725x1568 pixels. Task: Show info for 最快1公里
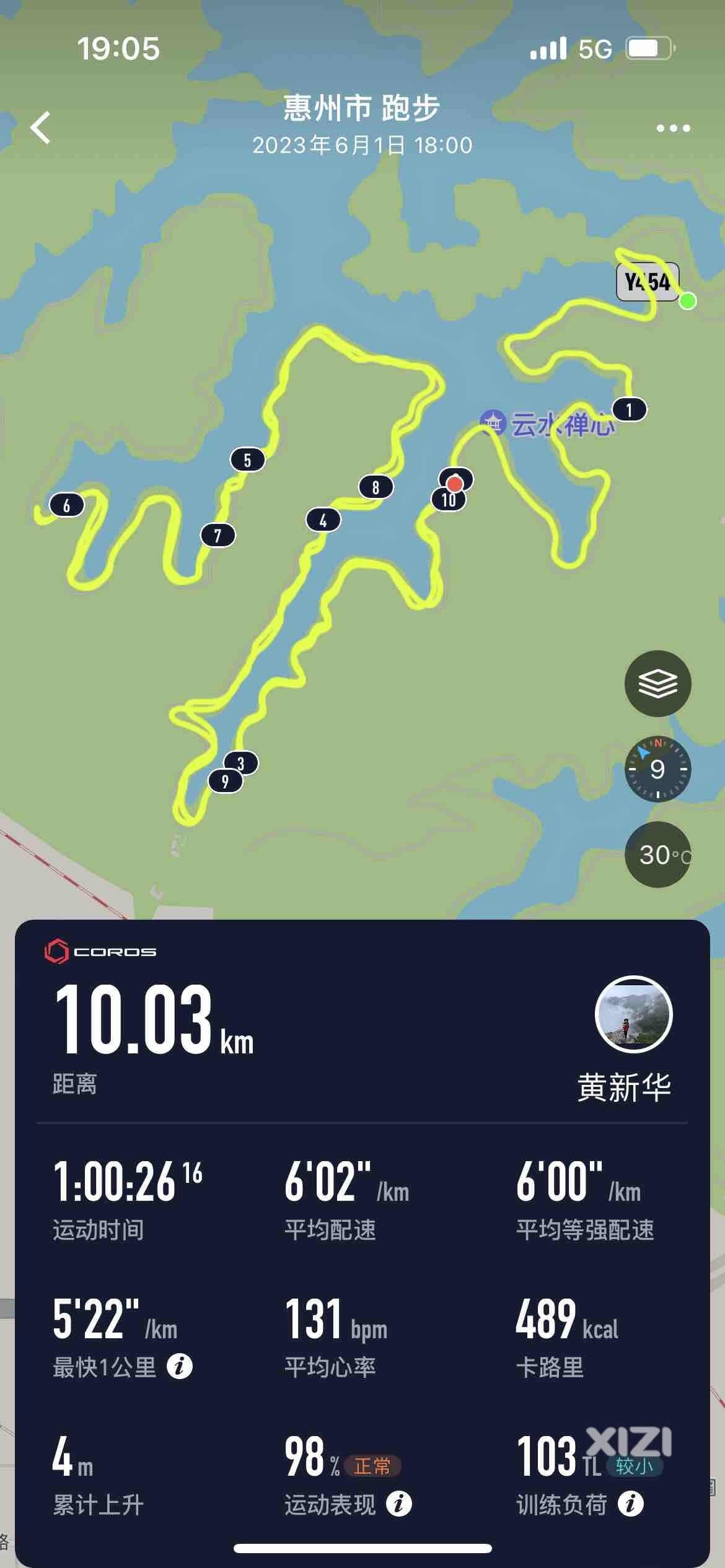(x=180, y=1366)
